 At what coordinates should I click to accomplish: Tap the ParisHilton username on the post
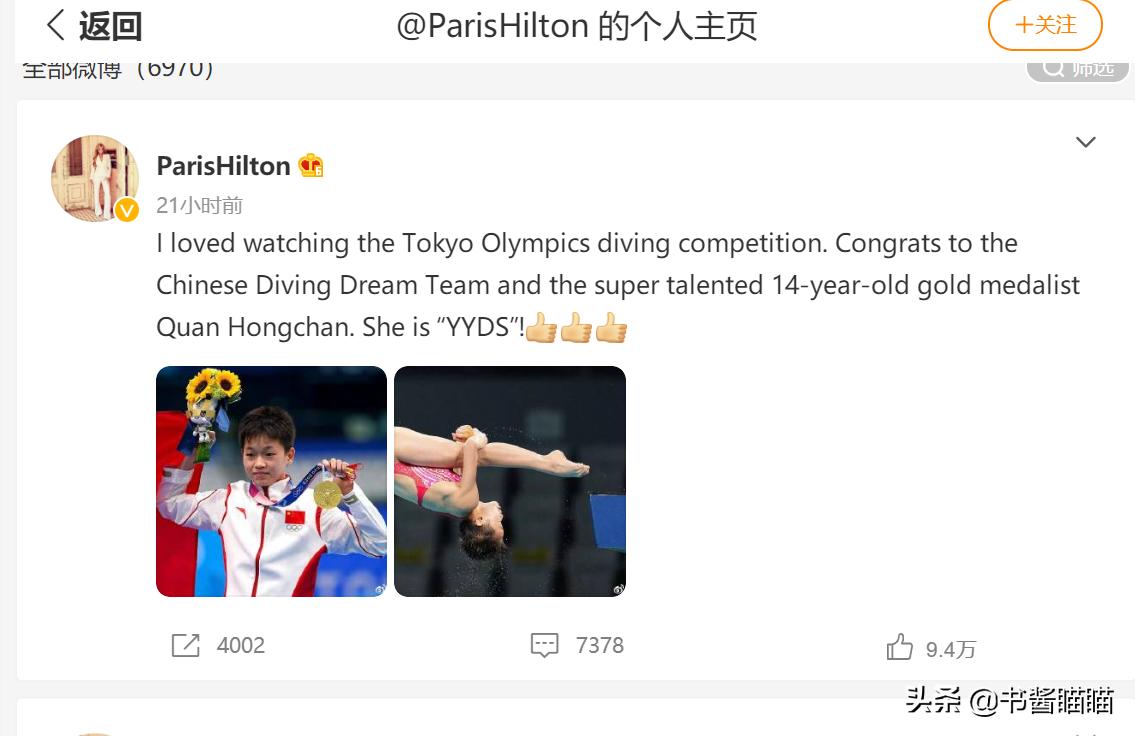coord(223,165)
